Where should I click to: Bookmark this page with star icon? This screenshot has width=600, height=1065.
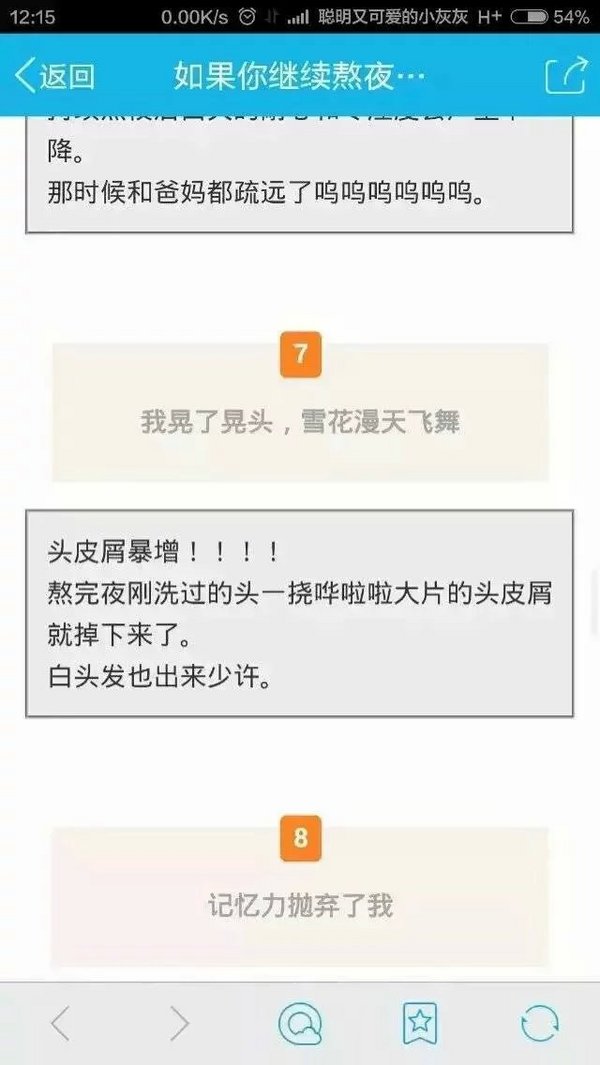420,1023
